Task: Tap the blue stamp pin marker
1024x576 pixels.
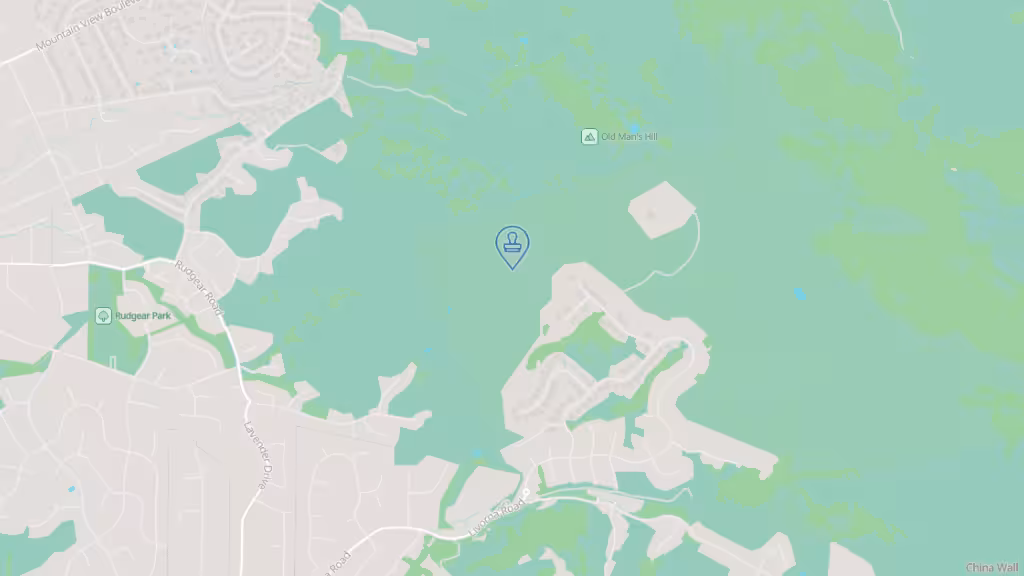Action: click(512, 244)
